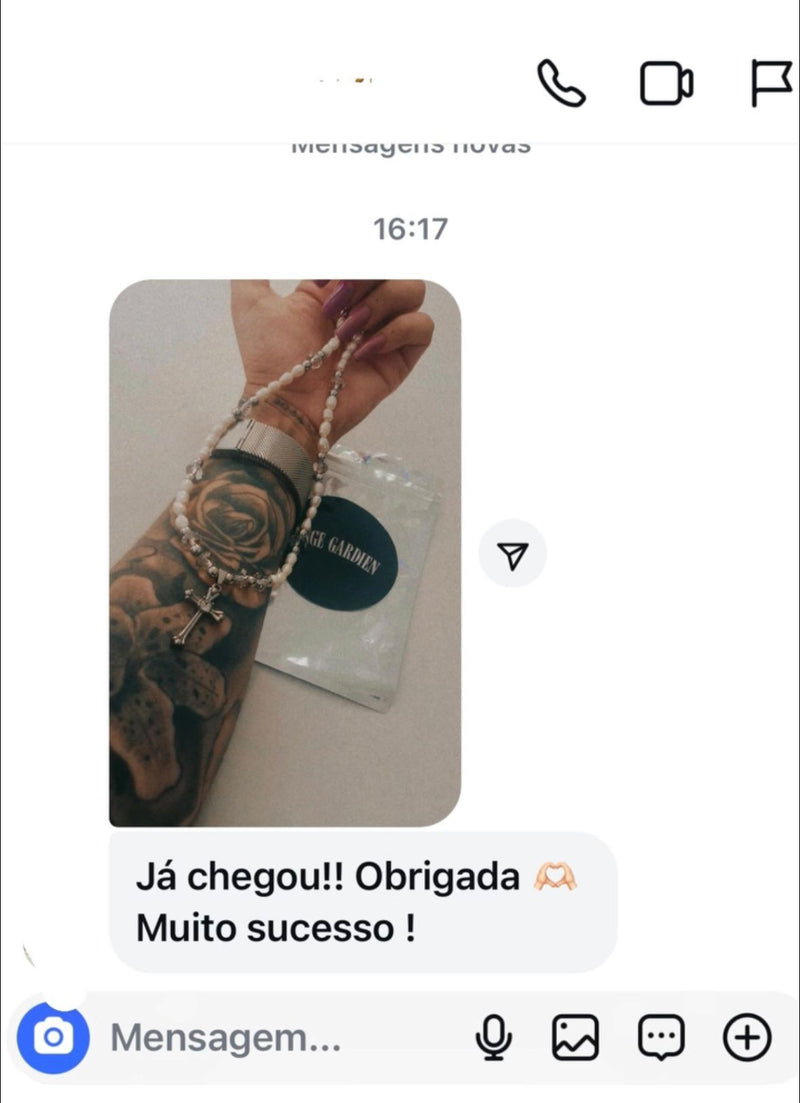Record a voice message with the microphone

492,1038
